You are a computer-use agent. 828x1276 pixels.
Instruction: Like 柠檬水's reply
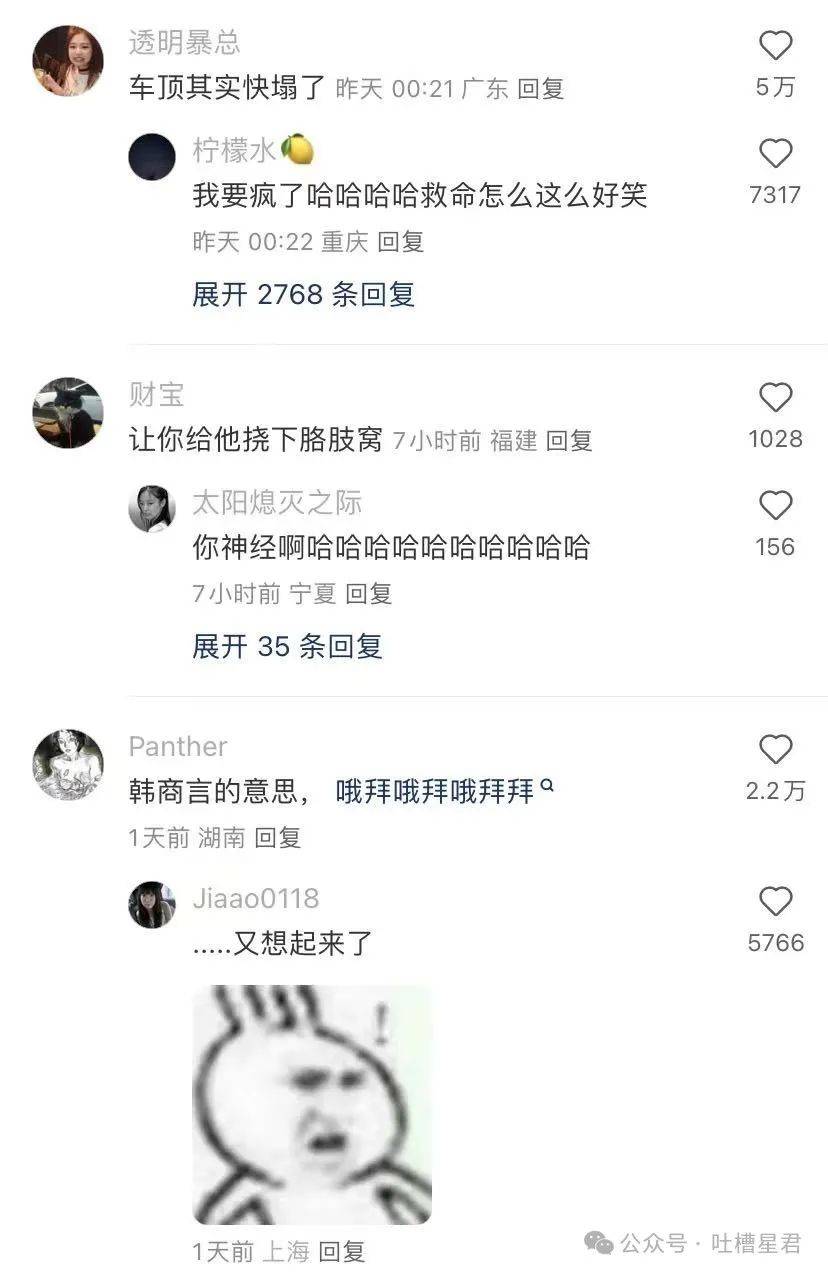tap(775, 154)
